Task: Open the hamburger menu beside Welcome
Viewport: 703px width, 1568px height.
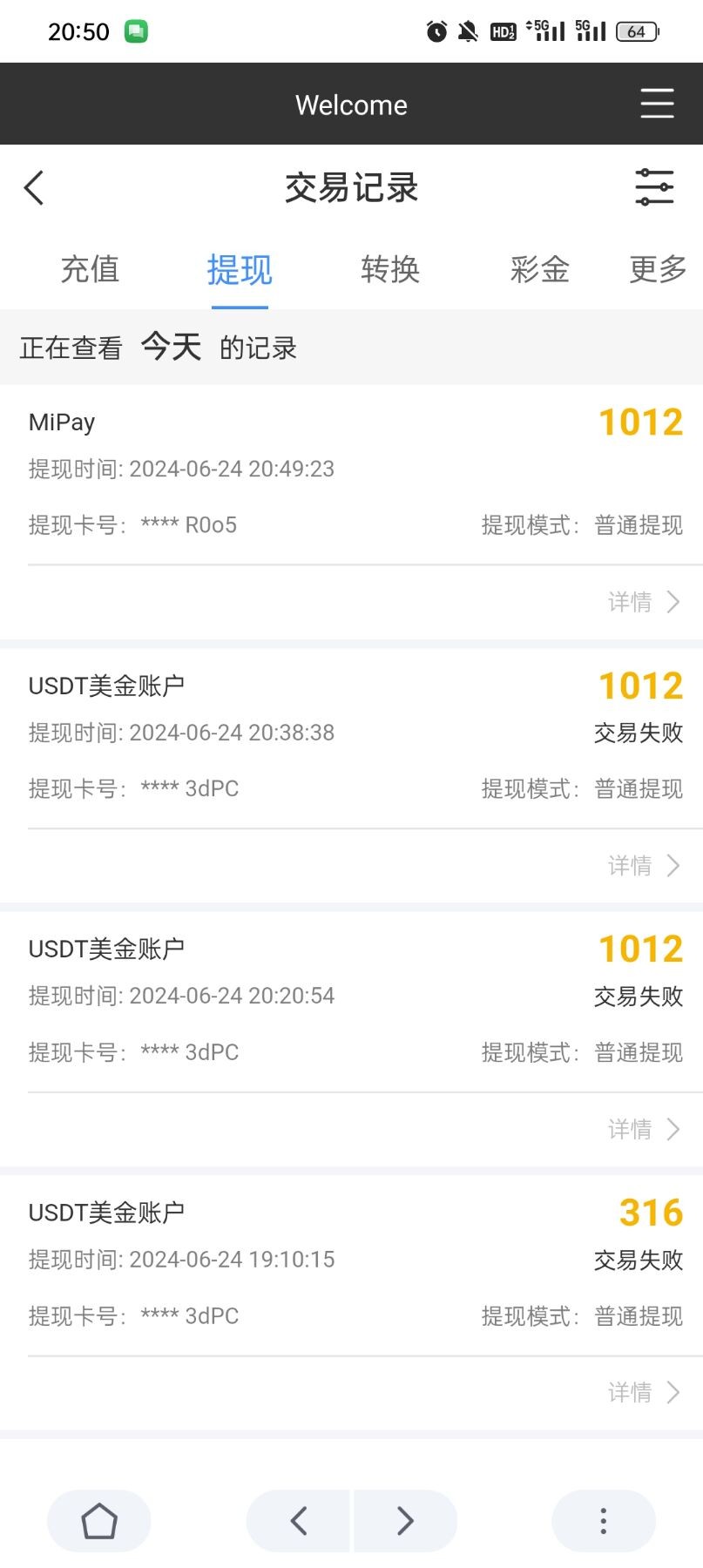Action: 657,104
